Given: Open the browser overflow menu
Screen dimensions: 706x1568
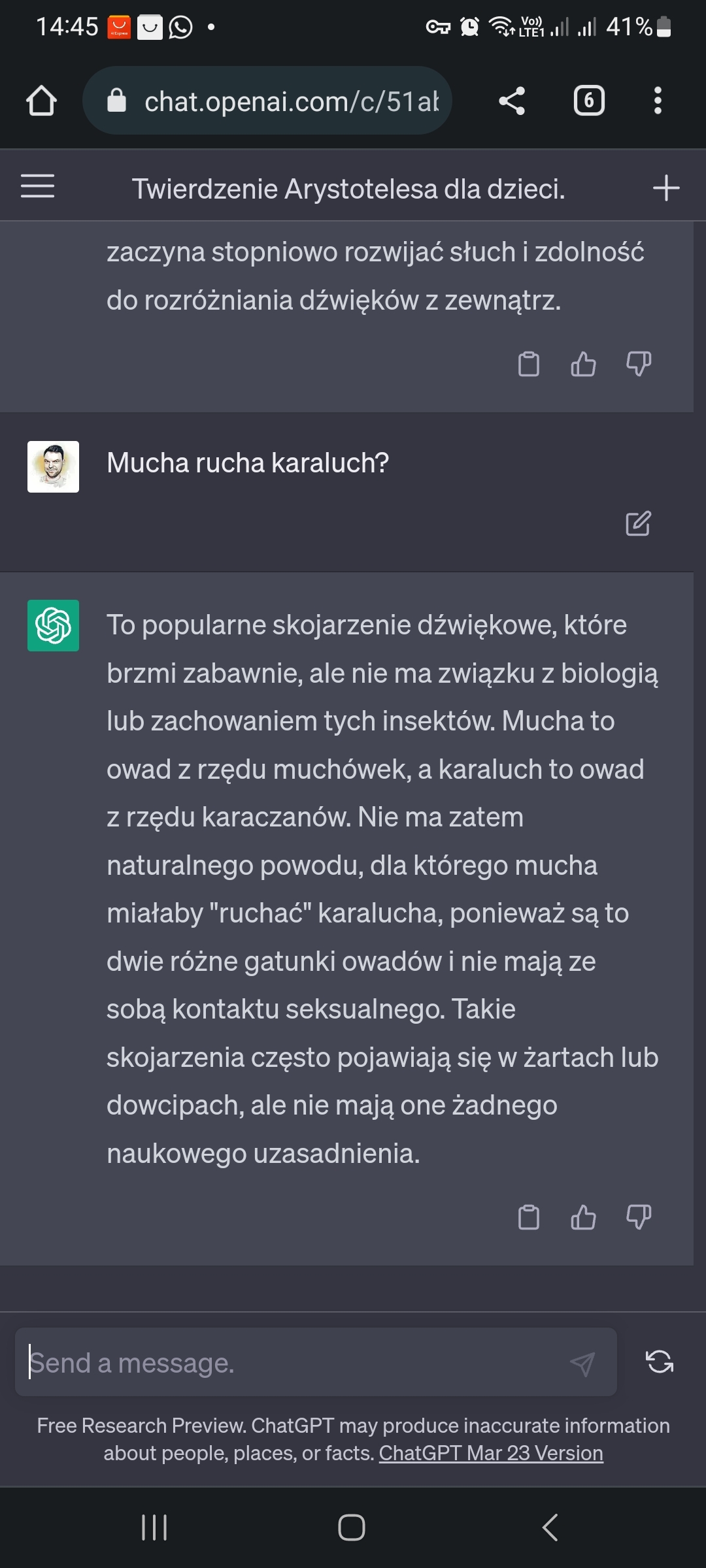Looking at the screenshot, I should [x=658, y=101].
